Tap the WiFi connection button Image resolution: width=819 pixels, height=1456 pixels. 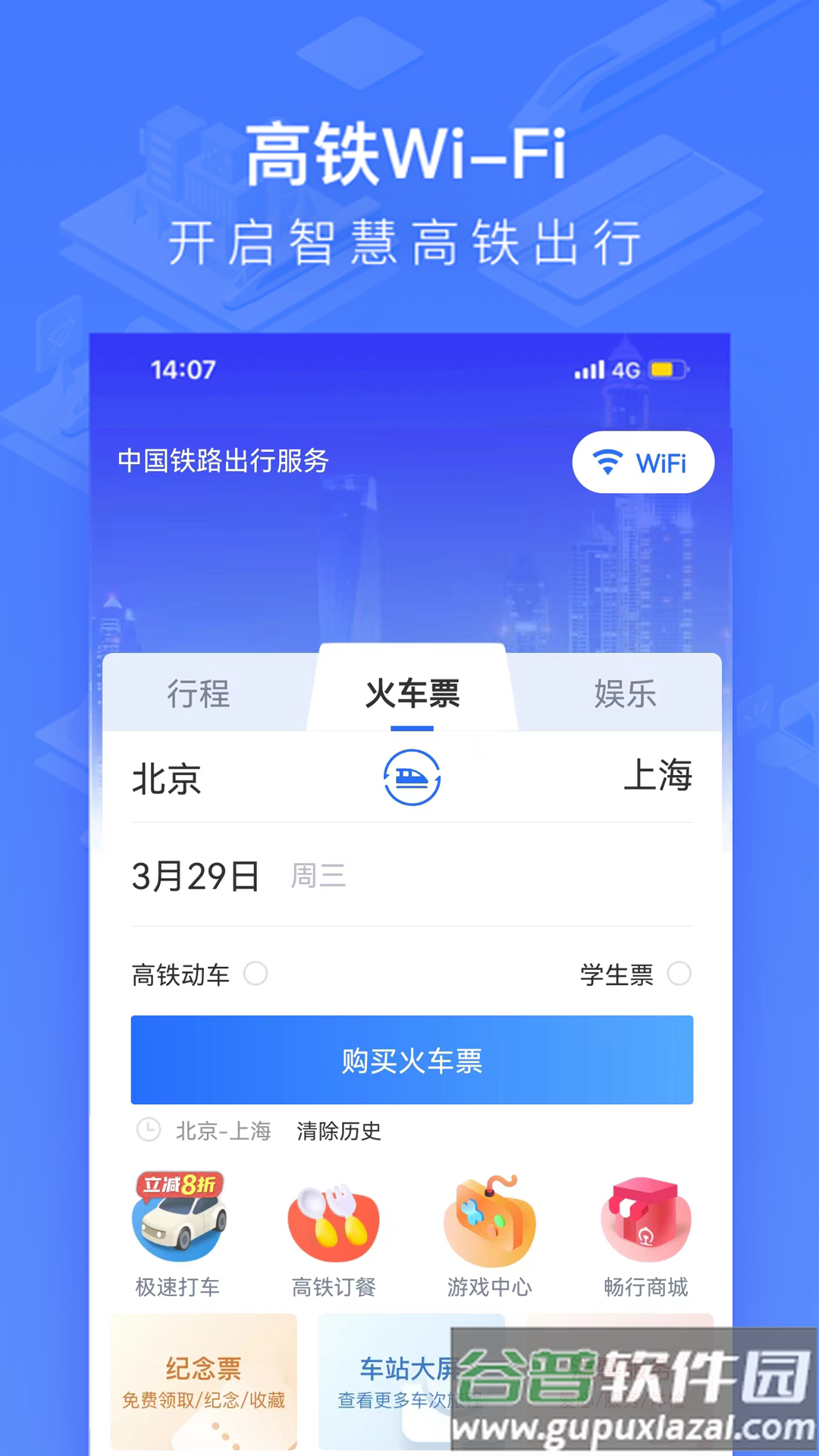coord(642,462)
